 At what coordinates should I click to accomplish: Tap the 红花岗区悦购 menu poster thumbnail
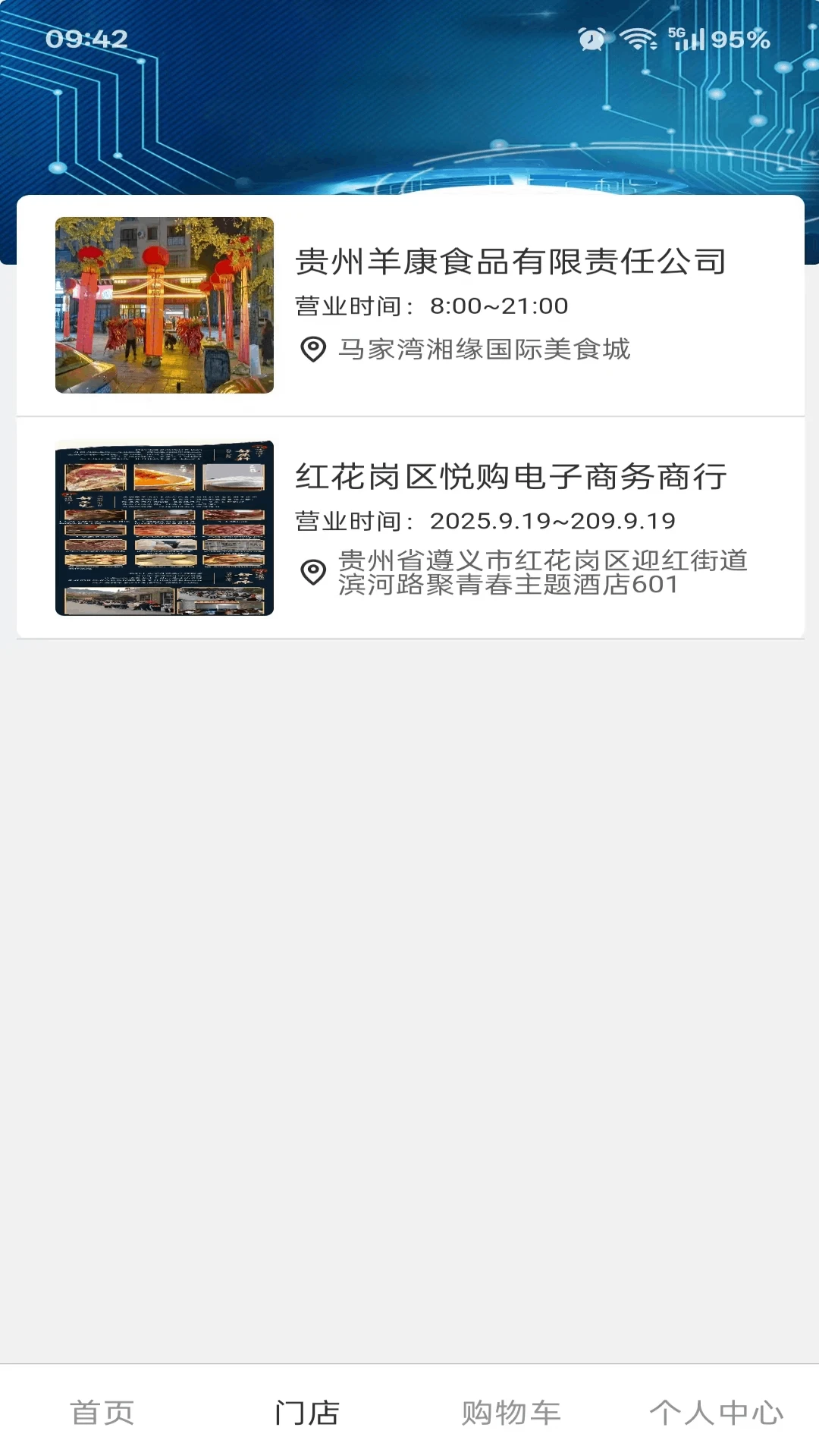(162, 527)
